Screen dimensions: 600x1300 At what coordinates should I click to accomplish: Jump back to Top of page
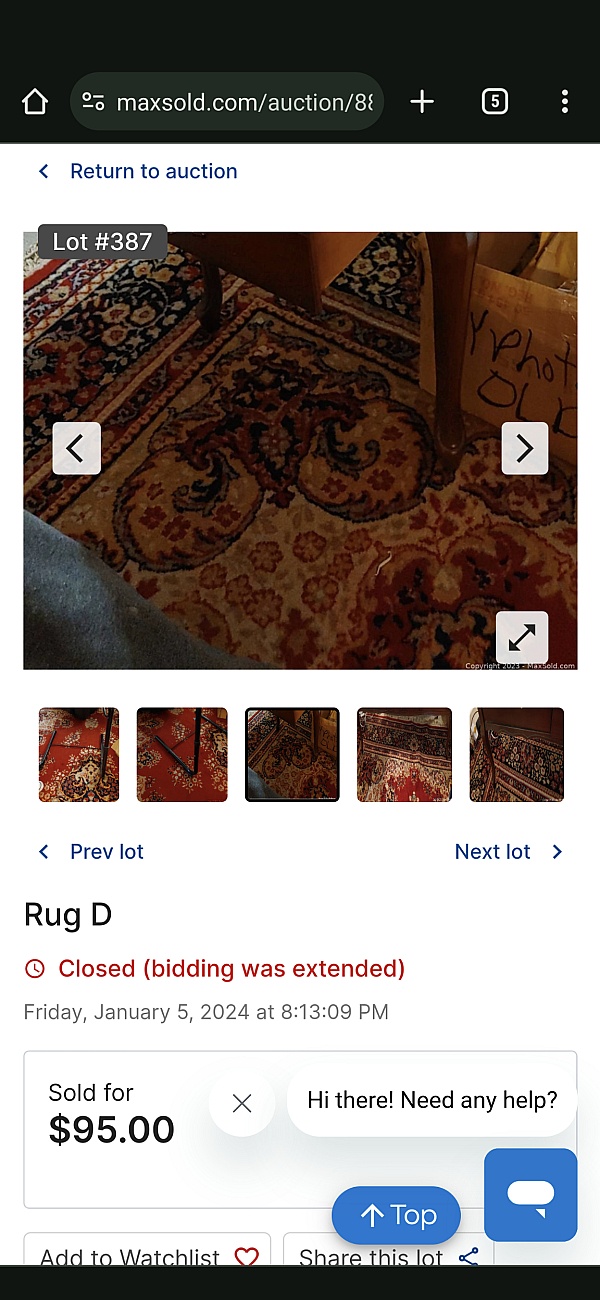[396, 1215]
